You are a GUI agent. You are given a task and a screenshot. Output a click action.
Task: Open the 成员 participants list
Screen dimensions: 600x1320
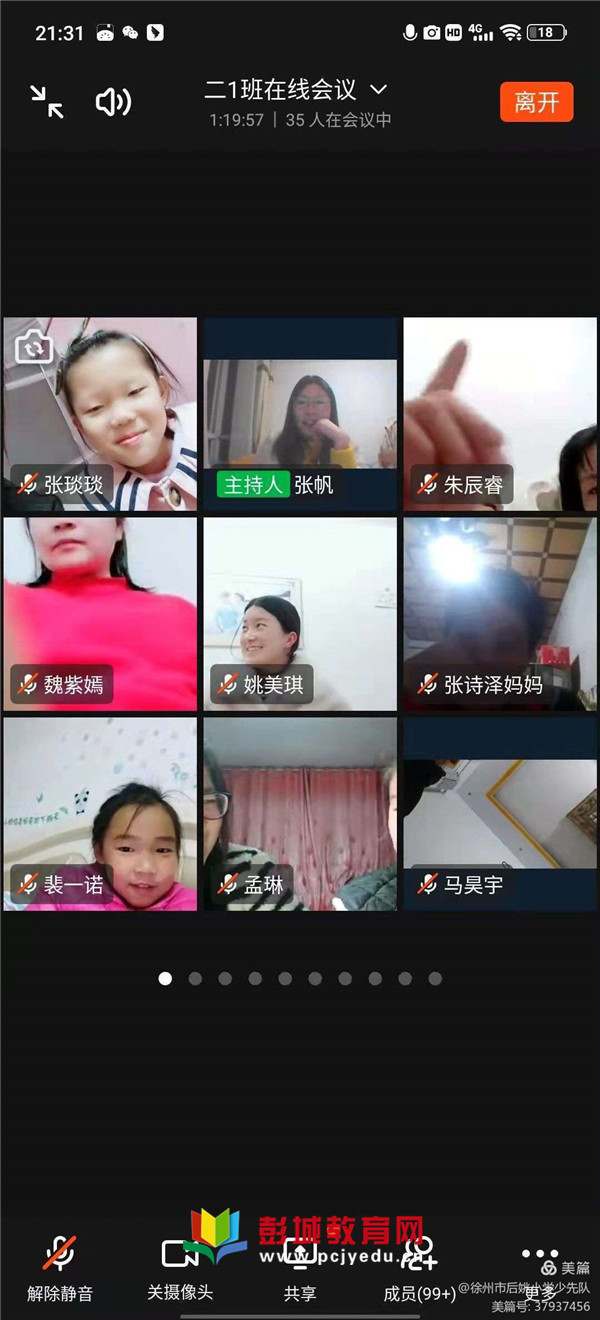coord(420,1268)
